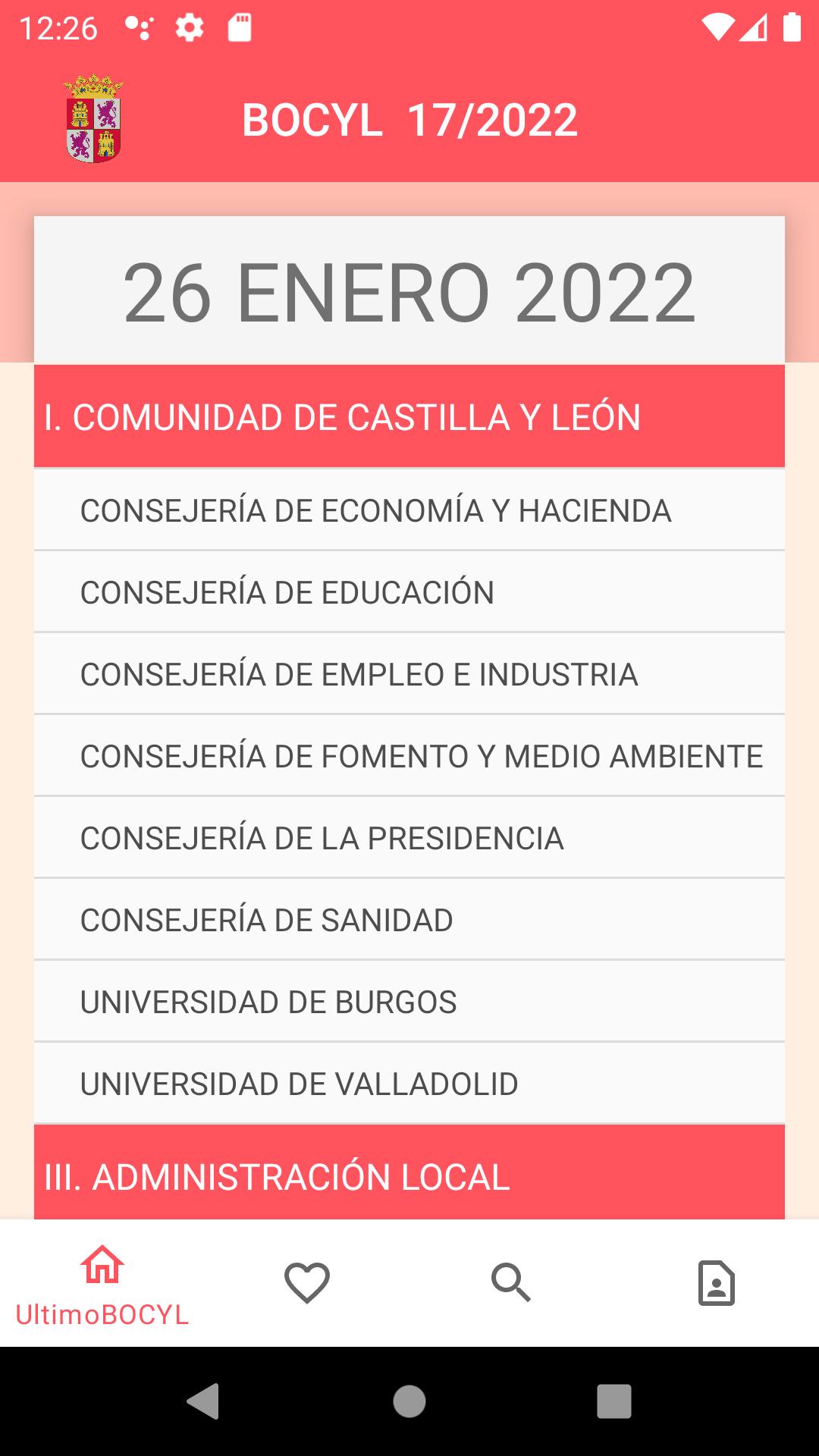
Task: Go to the system home screen
Action: [409, 1401]
